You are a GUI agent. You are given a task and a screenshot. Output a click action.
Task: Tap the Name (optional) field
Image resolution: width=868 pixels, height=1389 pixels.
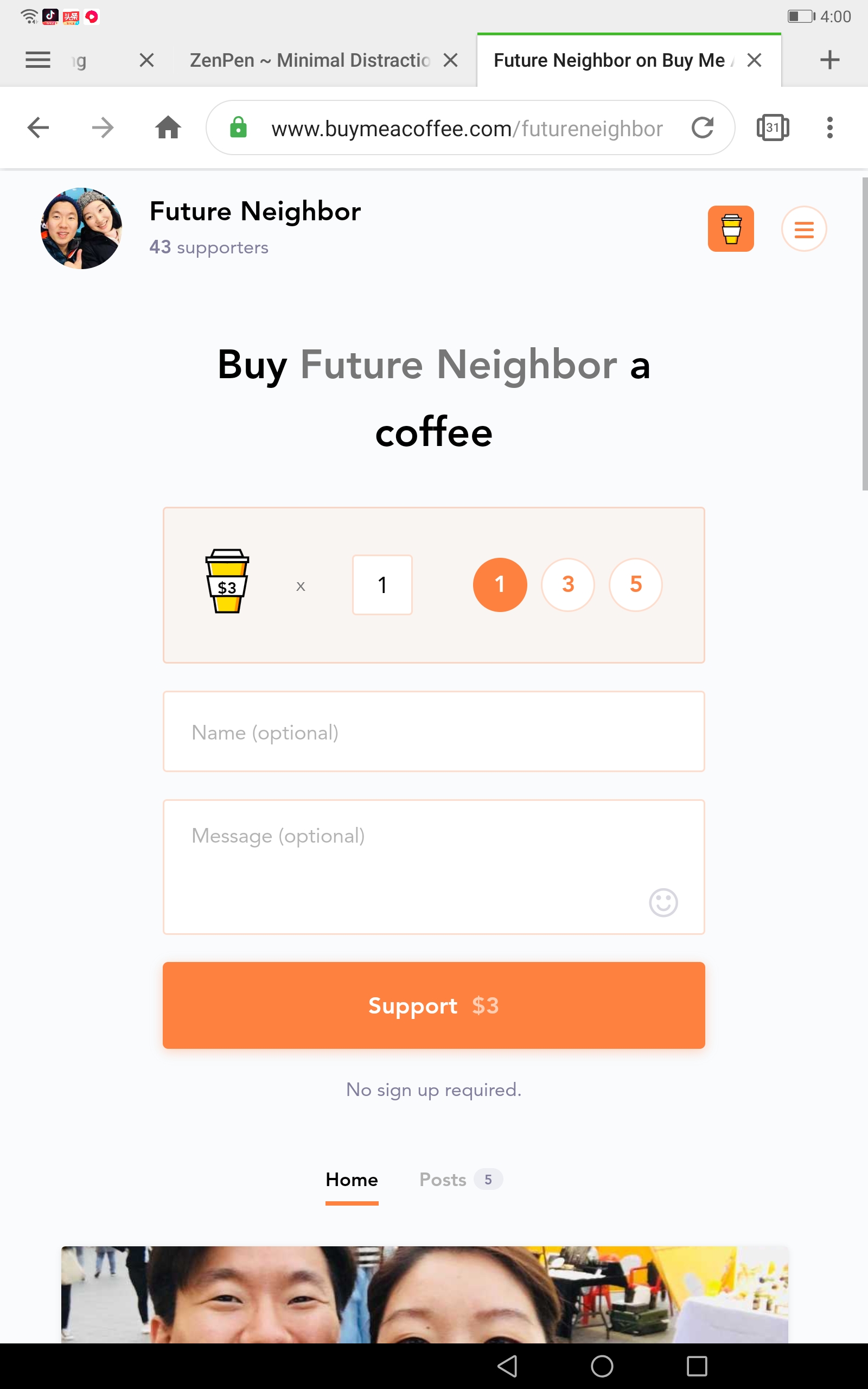tap(434, 731)
